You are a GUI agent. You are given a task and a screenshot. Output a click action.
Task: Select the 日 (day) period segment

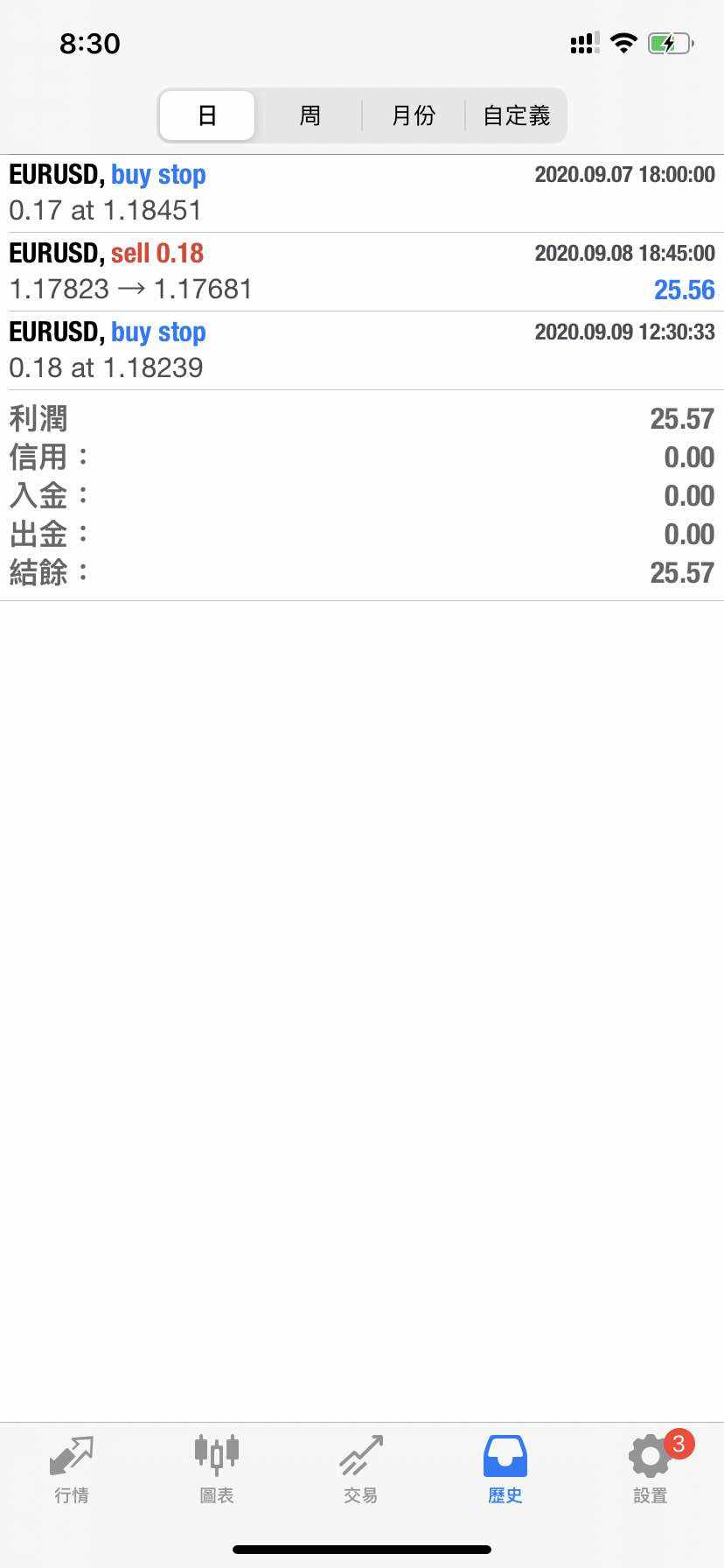[x=207, y=115]
